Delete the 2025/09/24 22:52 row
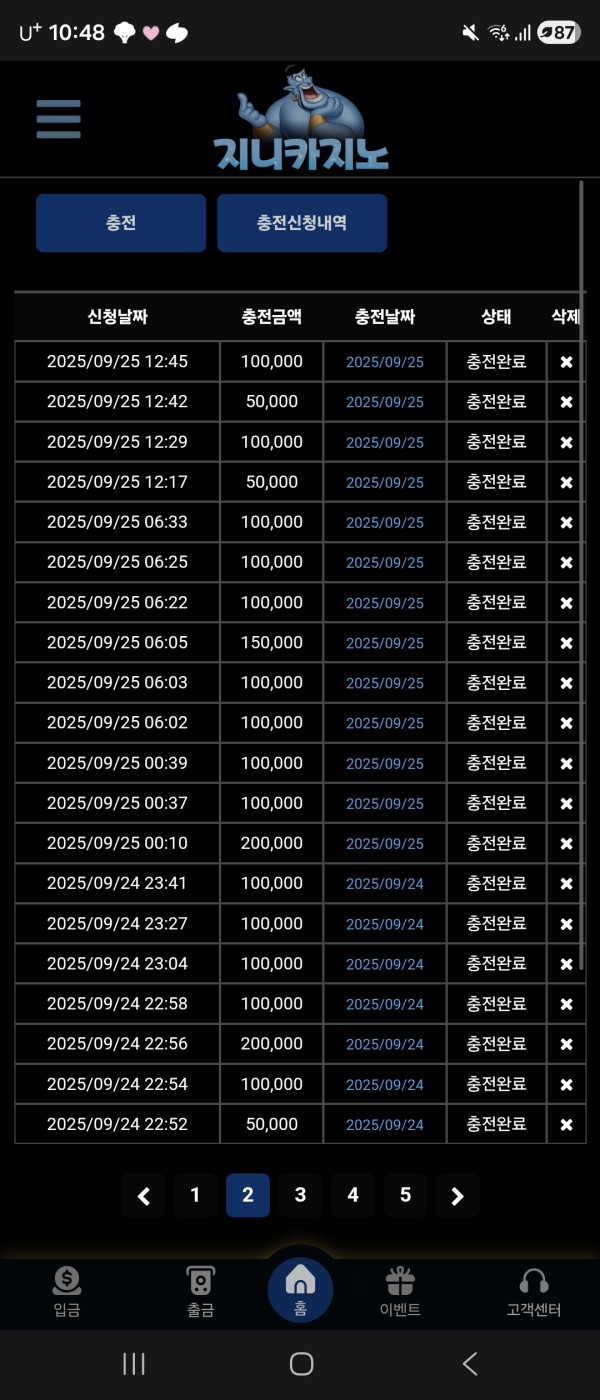 (566, 1125)
